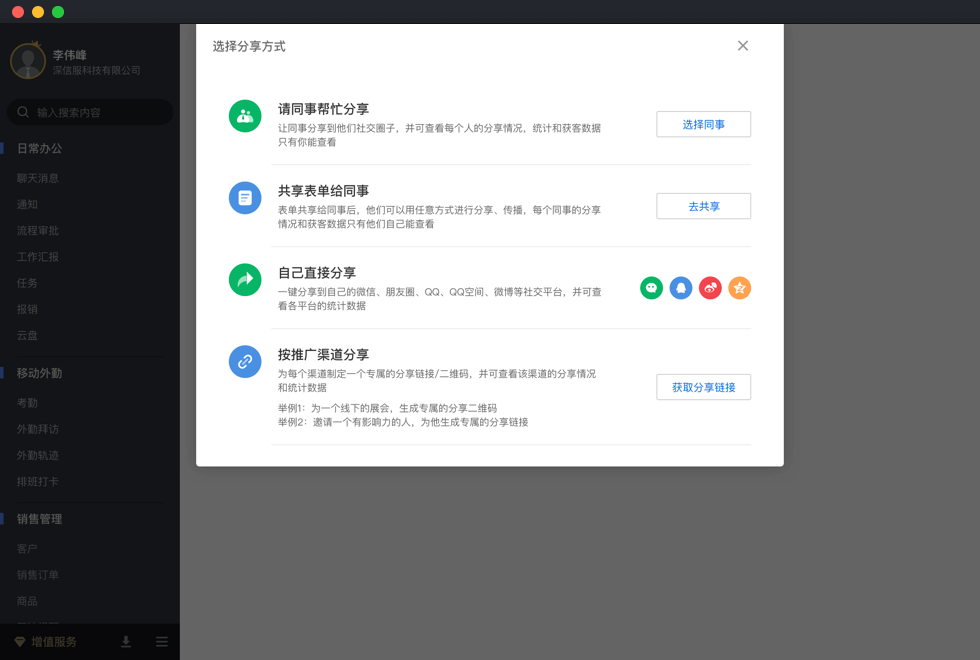
Task: Close the 选择分享方式 dialog
Action: [x=742, y=46]
